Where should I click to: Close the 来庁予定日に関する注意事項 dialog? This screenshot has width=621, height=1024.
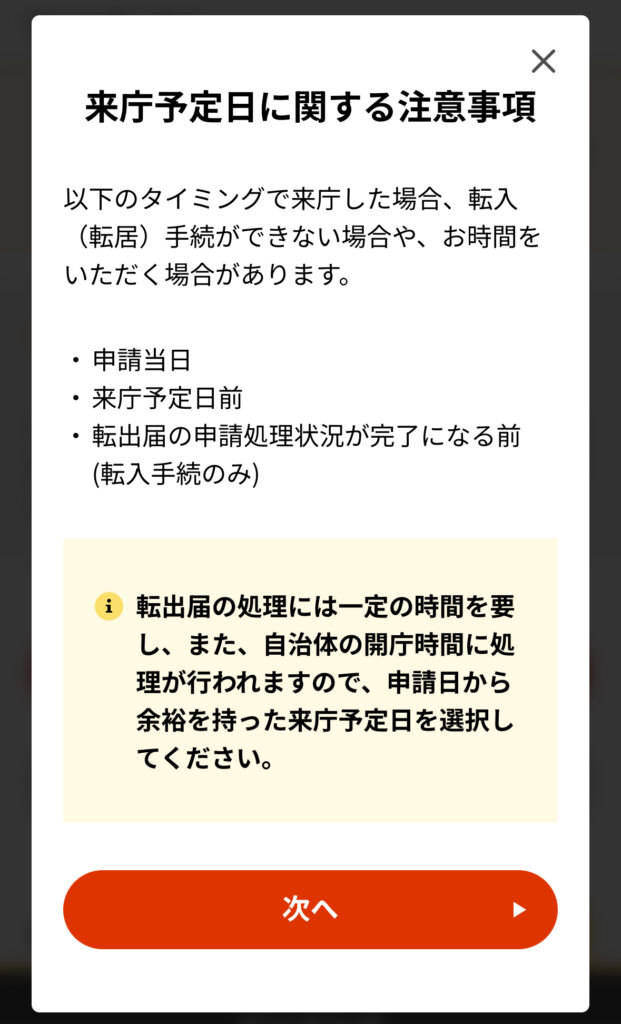click(543, 61)
